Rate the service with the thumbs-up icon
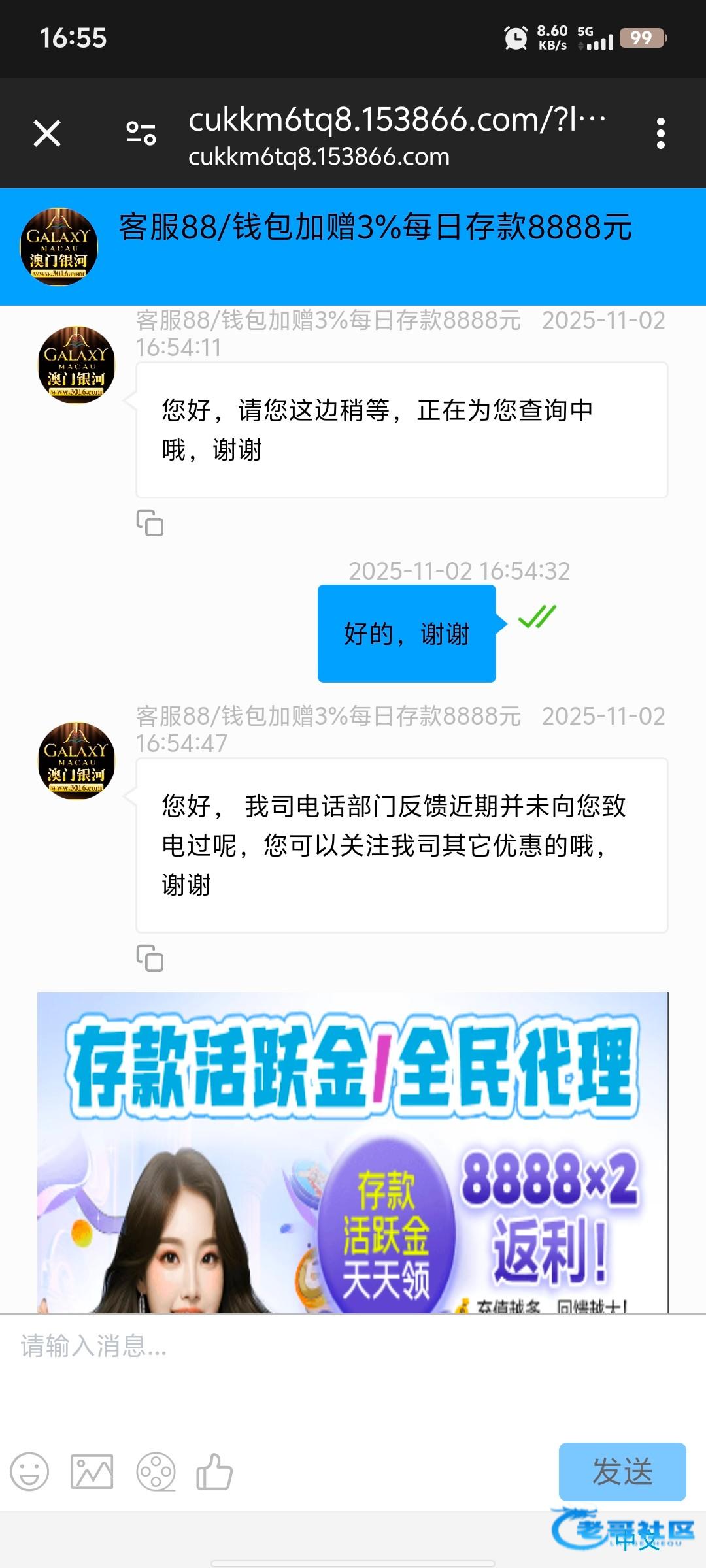The height and width of the screenshot is (1568, 706). (x=214, y=1472)
